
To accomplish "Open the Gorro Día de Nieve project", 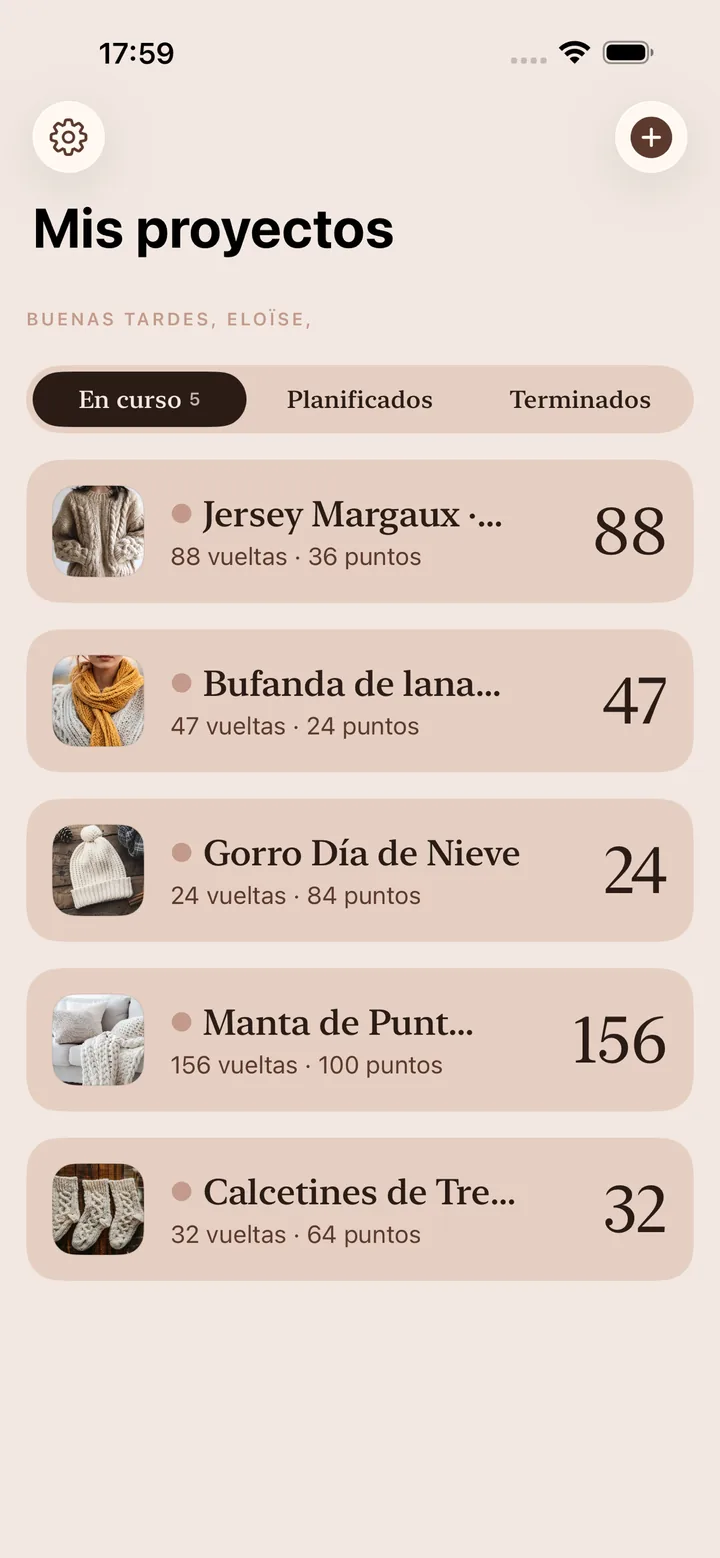I will [x=360, y=870].
